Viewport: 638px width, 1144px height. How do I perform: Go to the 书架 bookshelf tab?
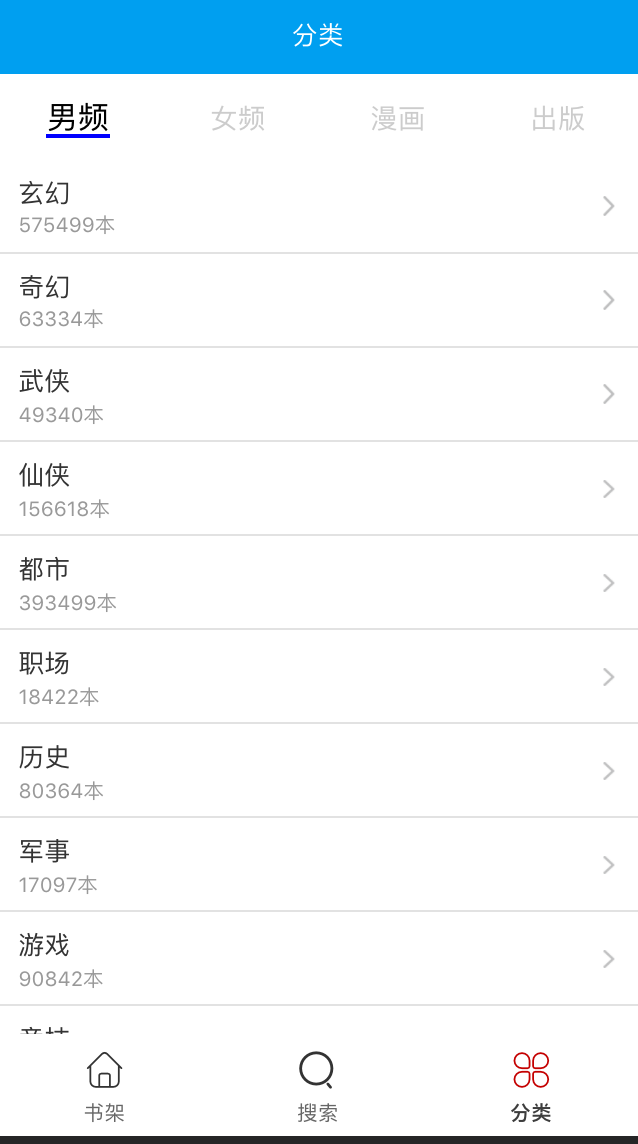[x=105, y=1086]
